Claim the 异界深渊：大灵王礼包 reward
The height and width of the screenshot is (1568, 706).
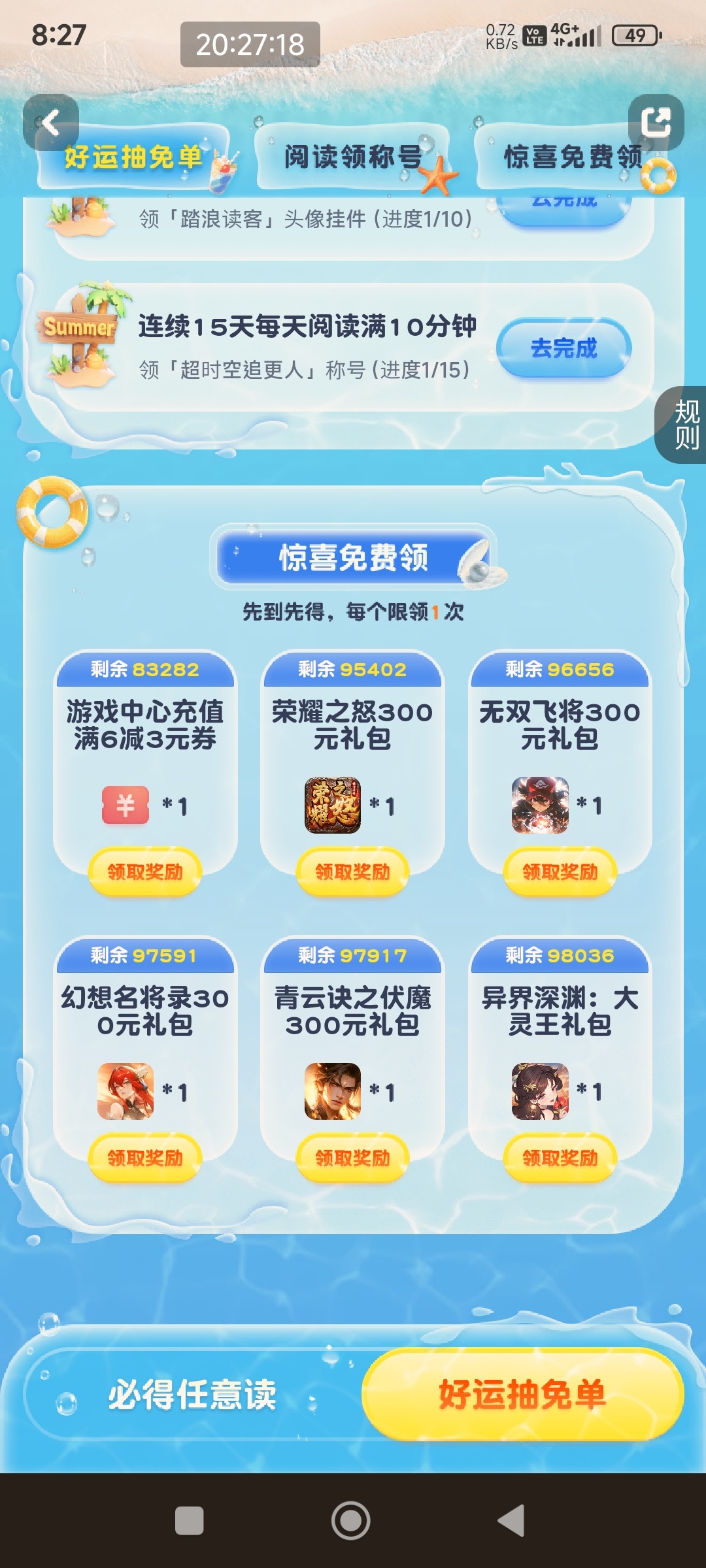point(560,1158)
